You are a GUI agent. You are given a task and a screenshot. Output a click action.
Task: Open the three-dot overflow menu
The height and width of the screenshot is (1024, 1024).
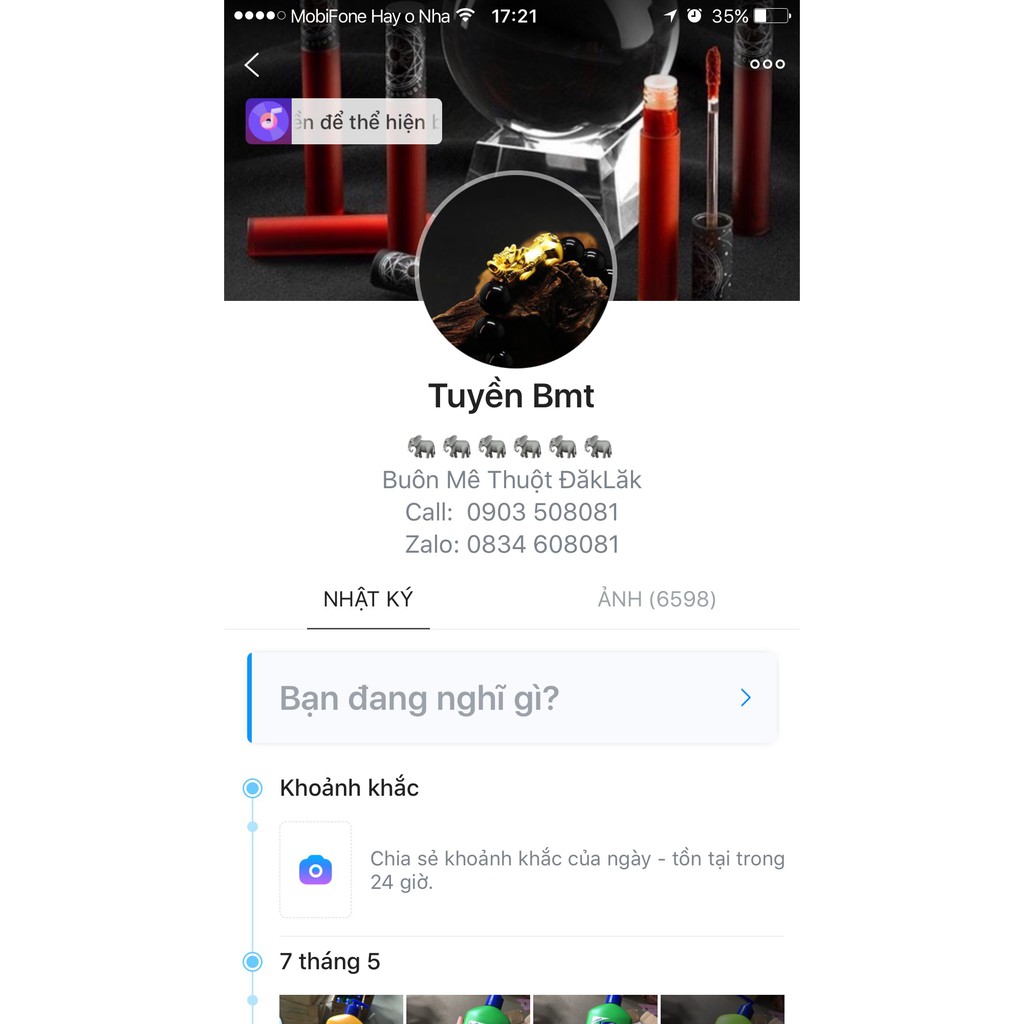(767, 64)
